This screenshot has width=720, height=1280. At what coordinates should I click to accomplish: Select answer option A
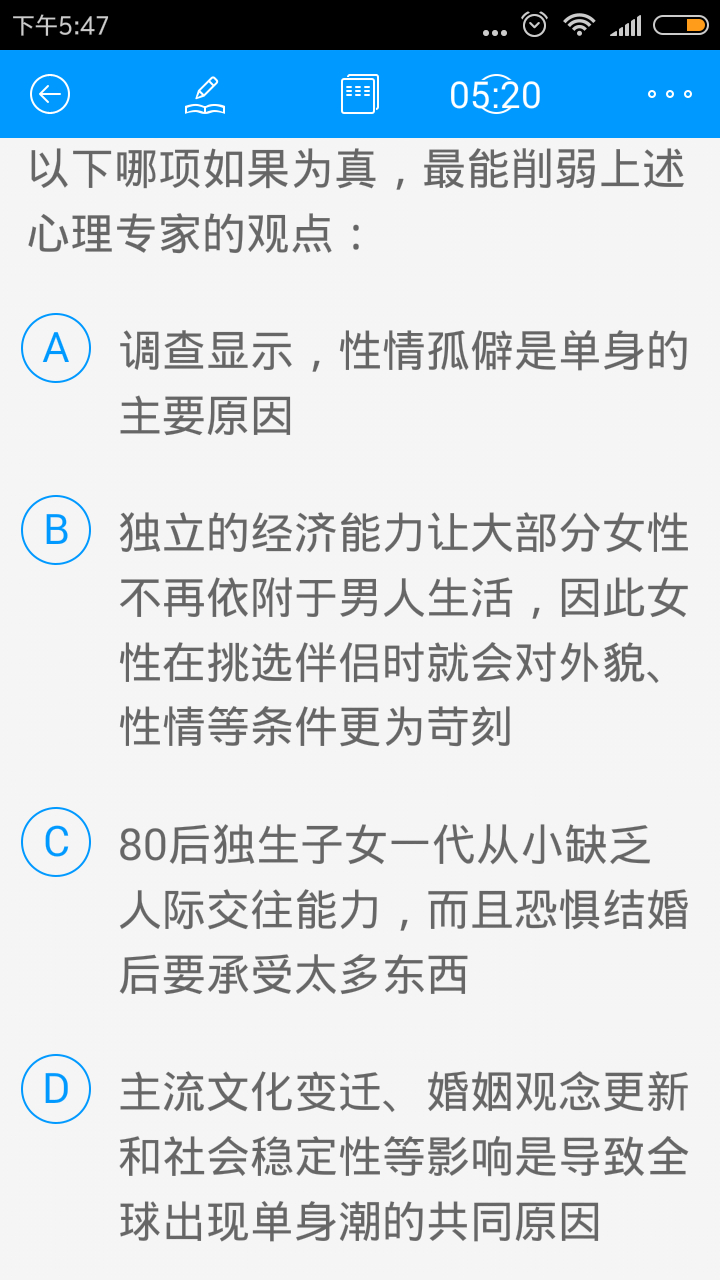pos(56,348)
